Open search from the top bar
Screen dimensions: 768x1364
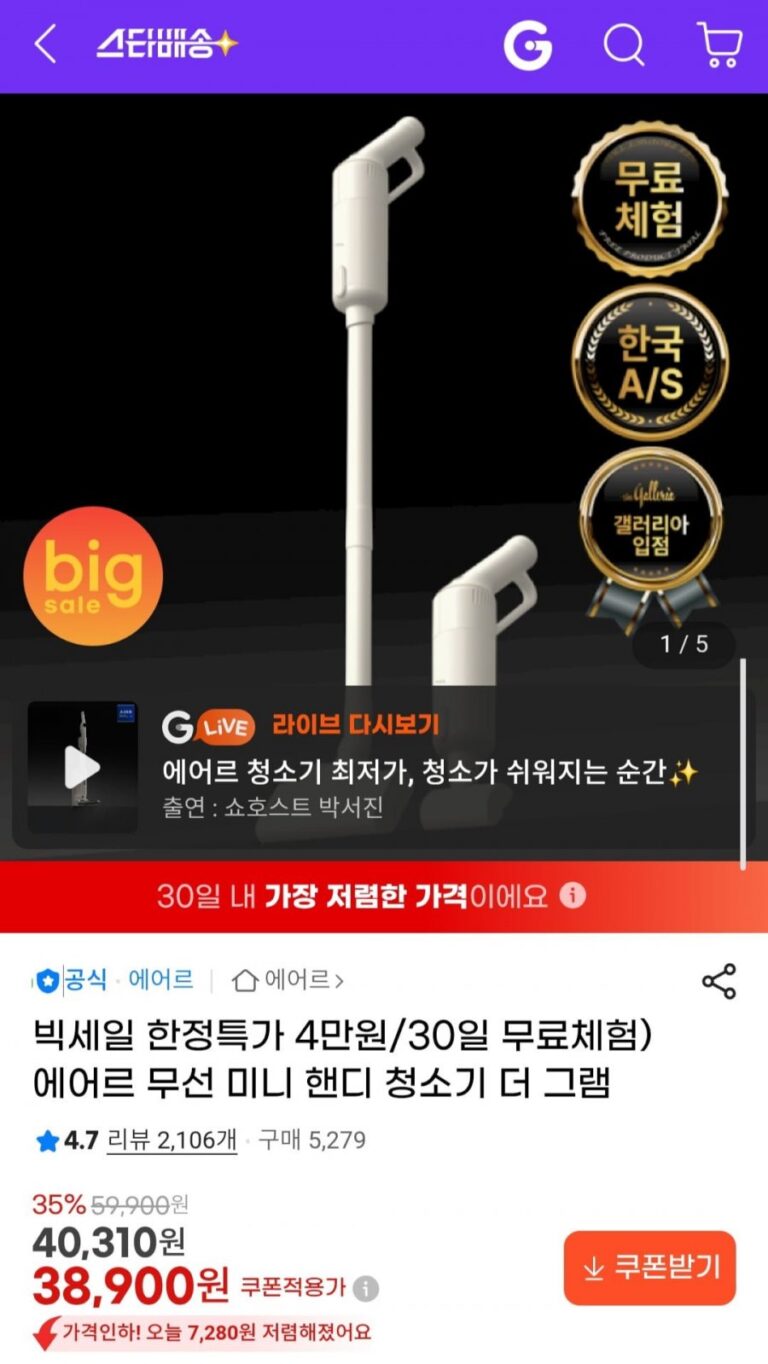[x=624, y=45]
